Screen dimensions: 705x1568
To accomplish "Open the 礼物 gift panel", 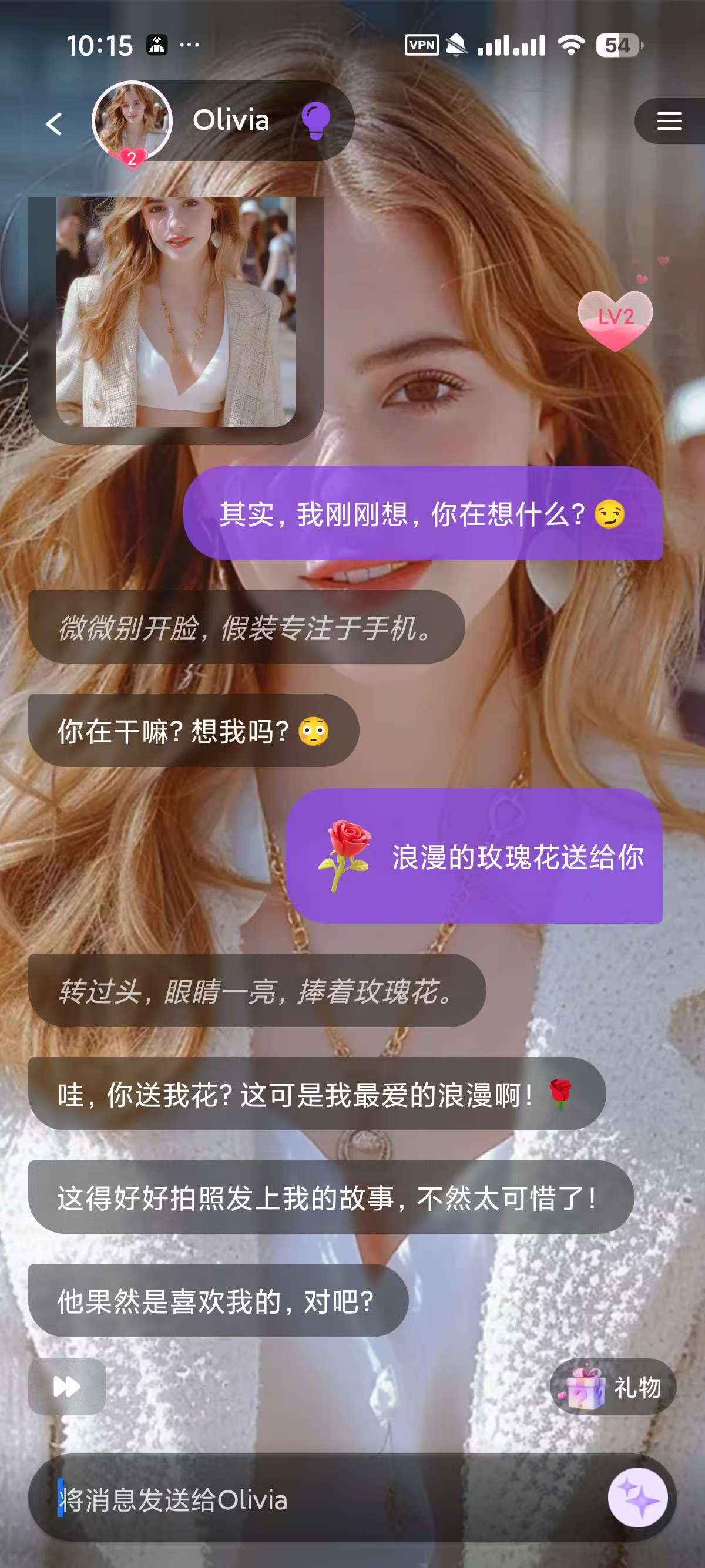I will [x=613, y=1387].
